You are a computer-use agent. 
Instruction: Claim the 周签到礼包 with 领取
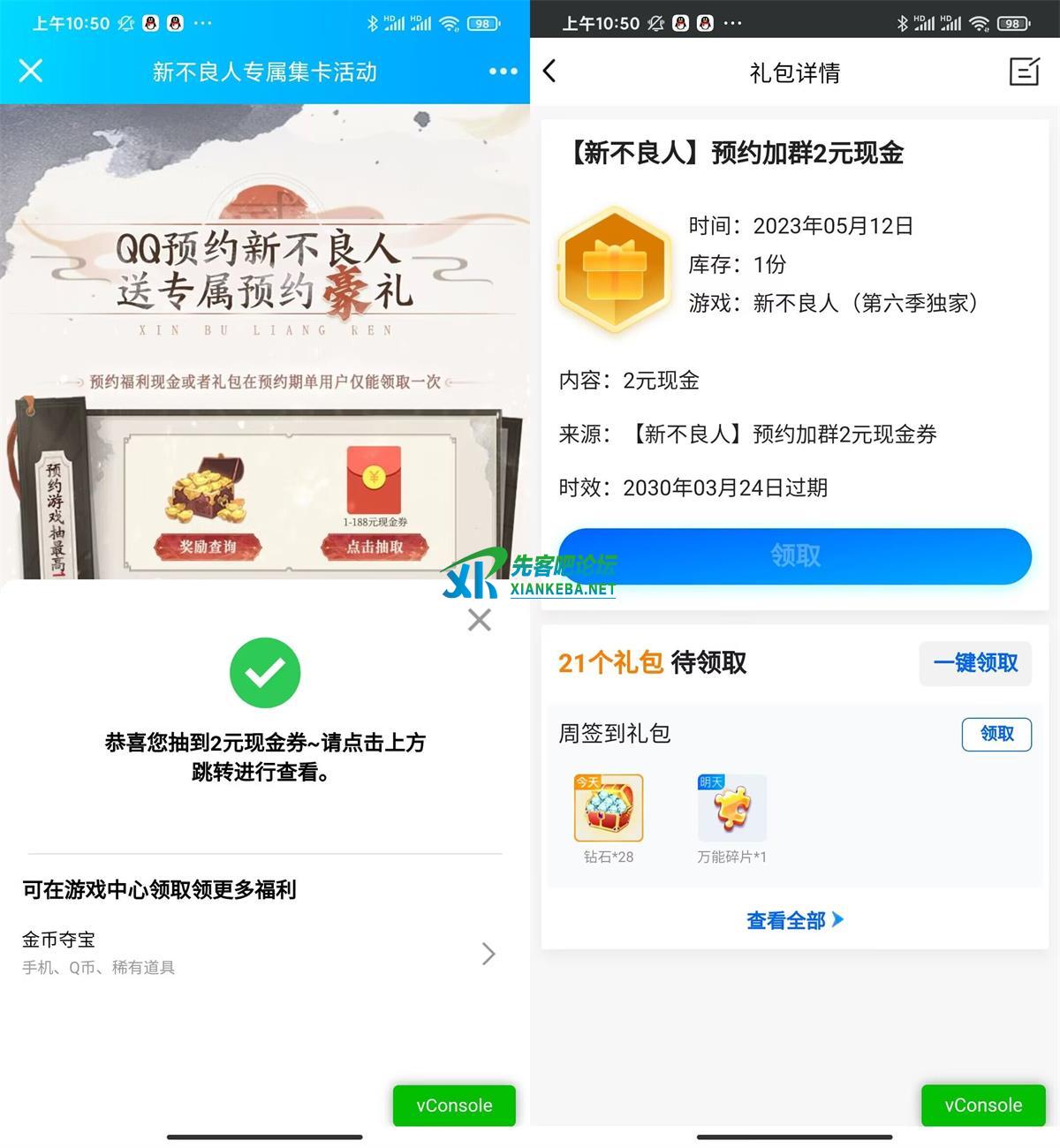(x=996, y=734)
